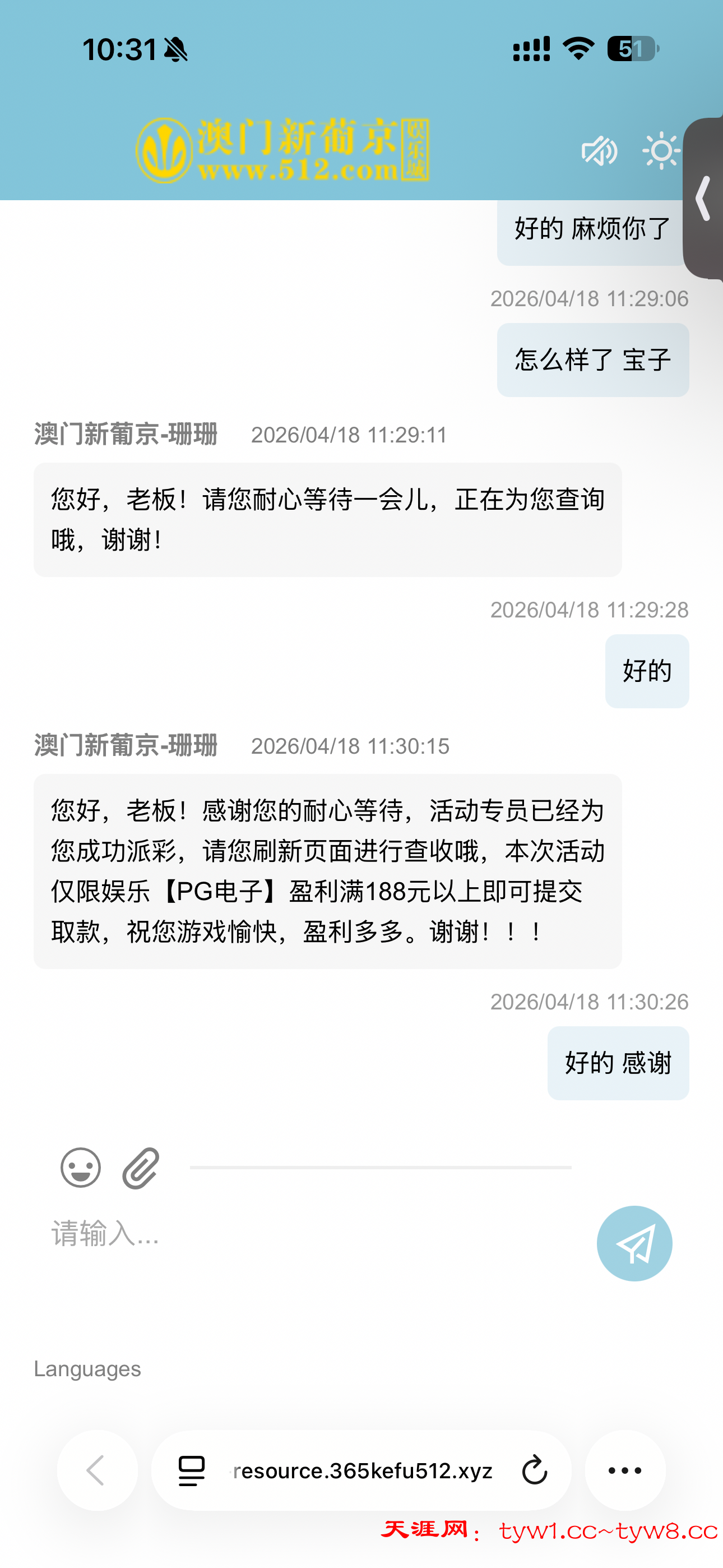Open the Languages selector
Screen dimensions: 723x1568
pyautogui.click(x=87, y=1369)
